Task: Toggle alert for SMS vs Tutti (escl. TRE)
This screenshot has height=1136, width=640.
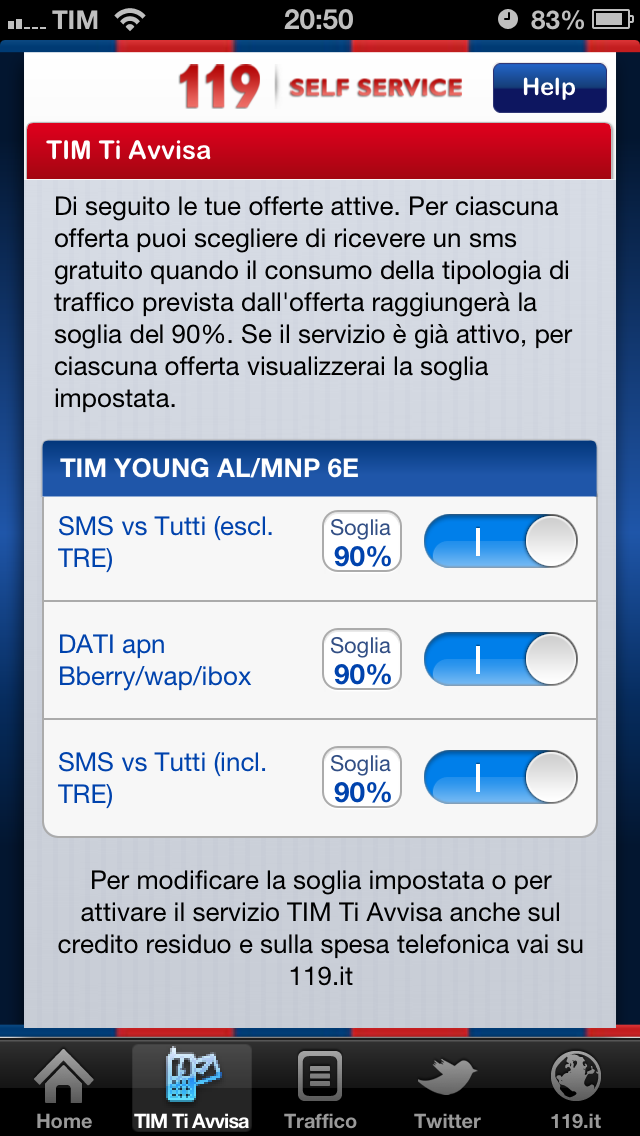Action: 501,542
